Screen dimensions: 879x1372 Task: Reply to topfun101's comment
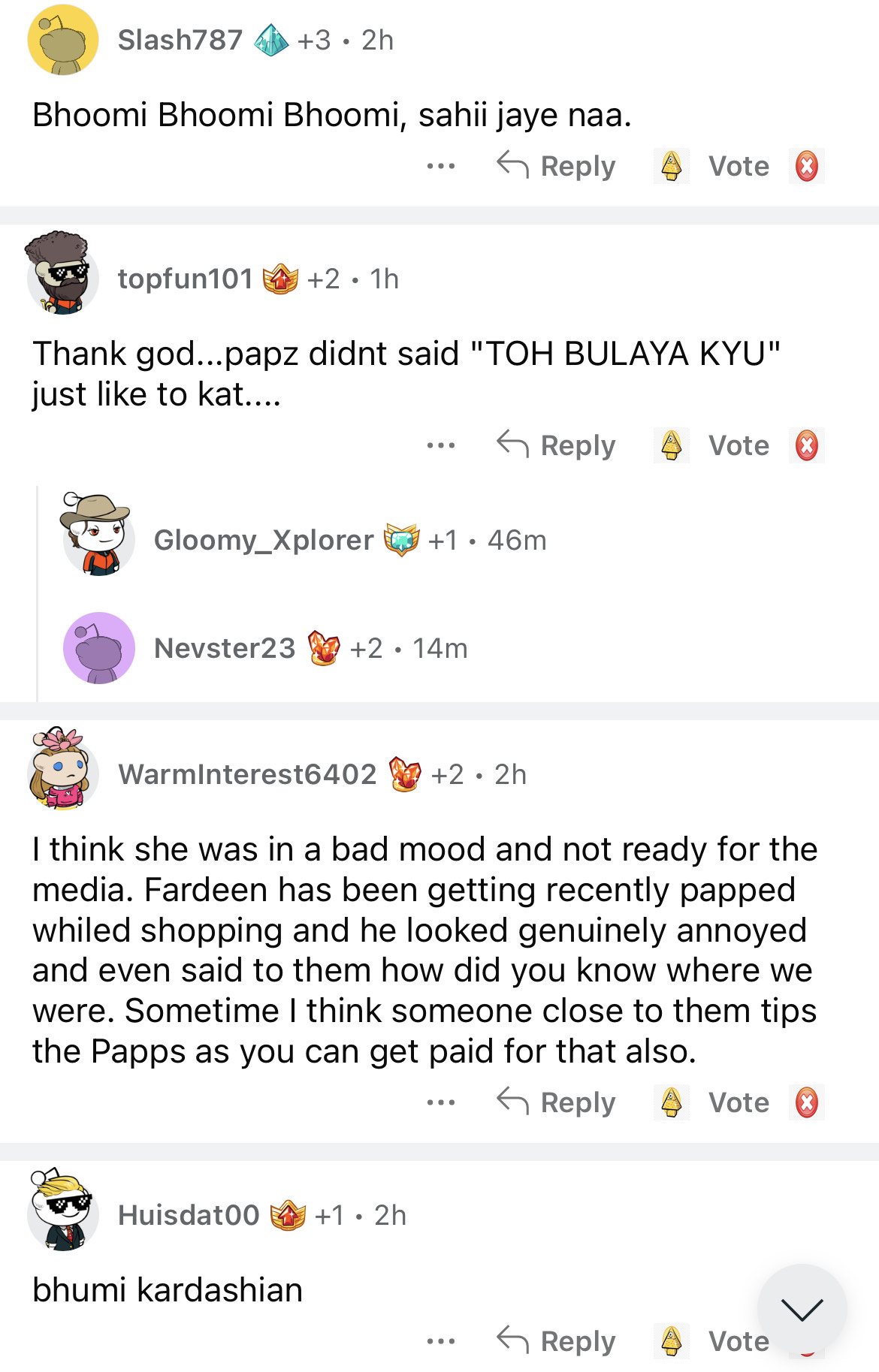click(557, 445)
